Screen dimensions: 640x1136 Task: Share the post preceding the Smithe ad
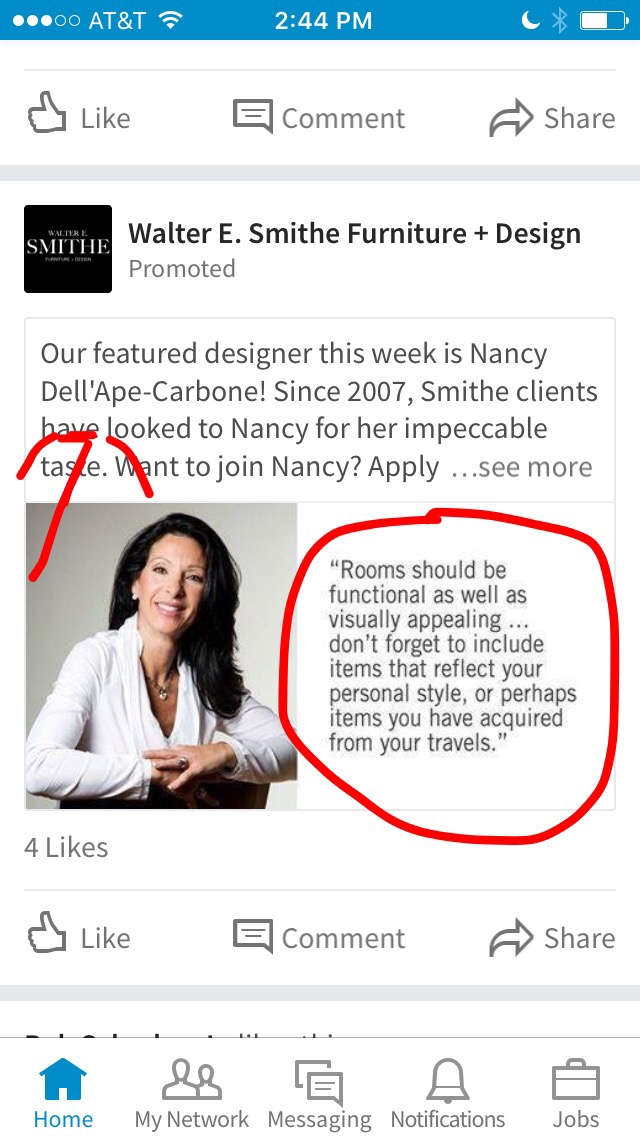pyautogui.click(x=551, y=118)
